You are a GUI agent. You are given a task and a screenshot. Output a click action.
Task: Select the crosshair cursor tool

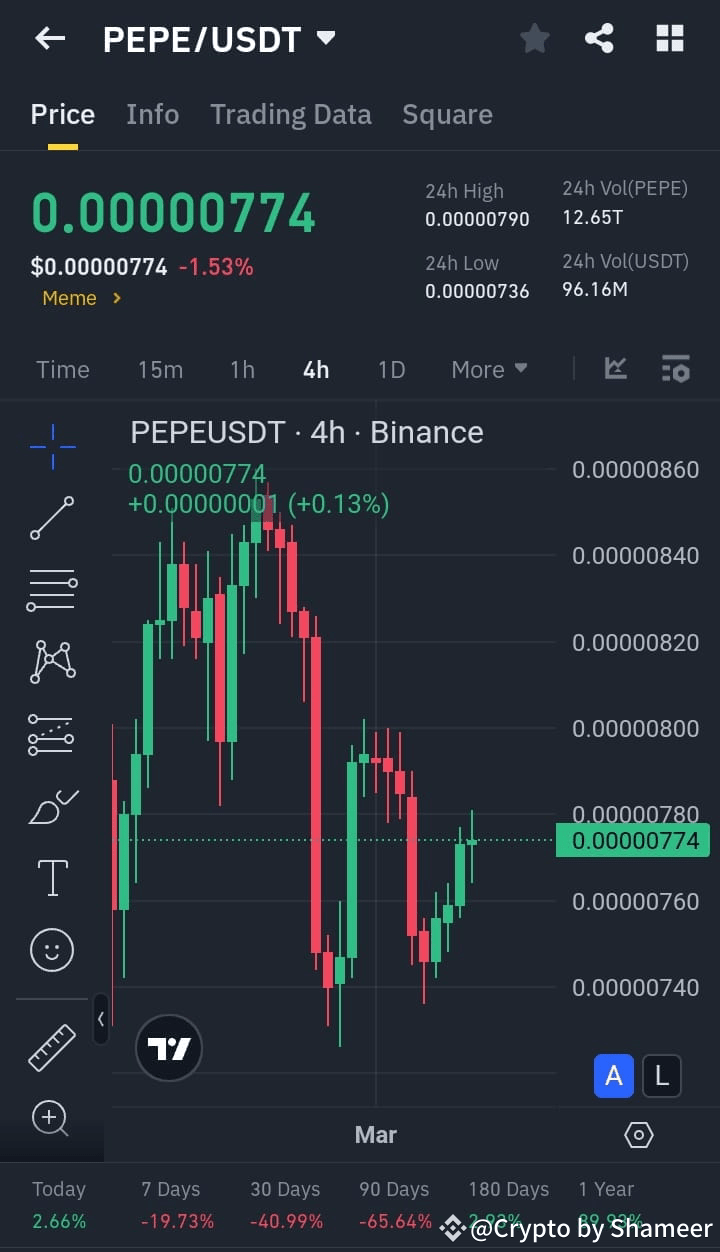(51, 446)
